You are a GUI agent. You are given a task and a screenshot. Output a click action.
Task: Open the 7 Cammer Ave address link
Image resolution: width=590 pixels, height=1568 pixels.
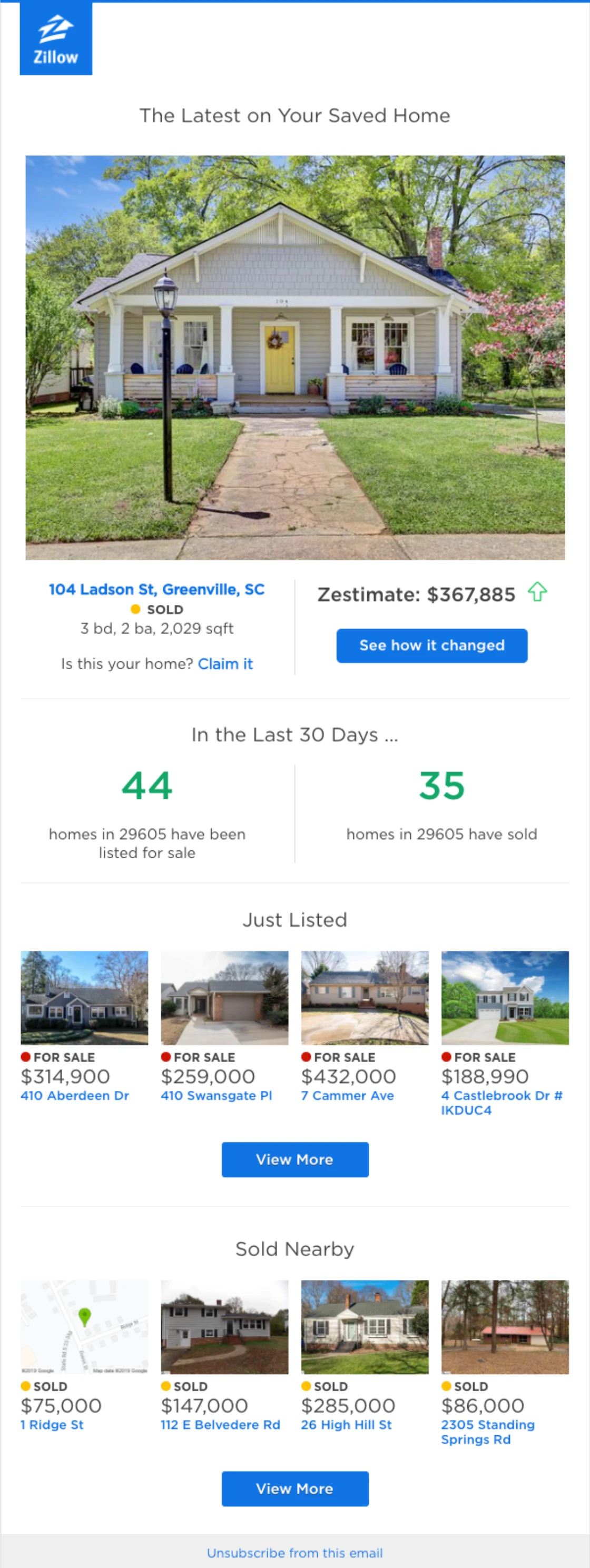pos(348,1095)
